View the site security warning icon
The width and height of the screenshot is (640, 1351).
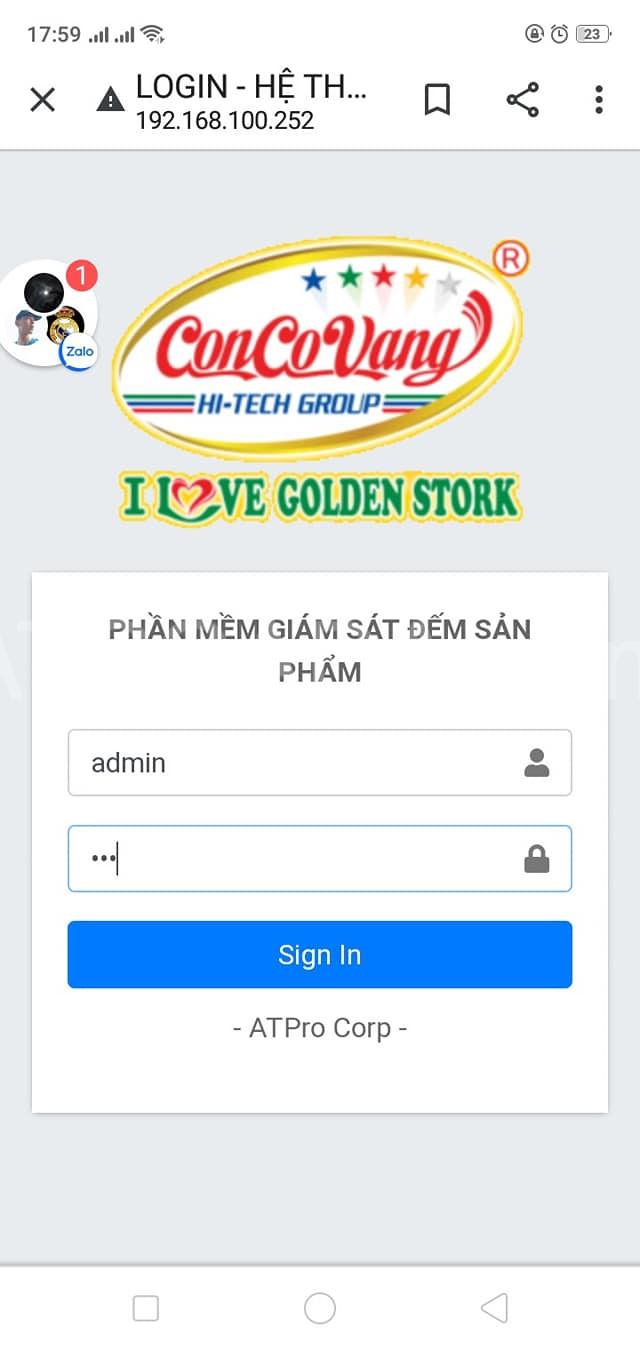(109, 99)
